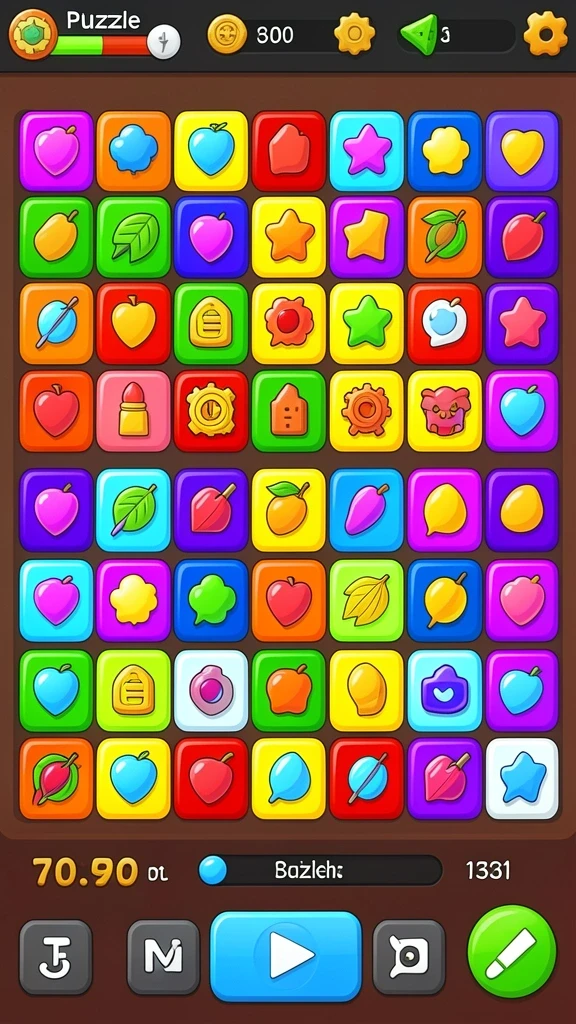Tap the gray M button
Screen dimensions: 576x1024
(x=163, y=957)
